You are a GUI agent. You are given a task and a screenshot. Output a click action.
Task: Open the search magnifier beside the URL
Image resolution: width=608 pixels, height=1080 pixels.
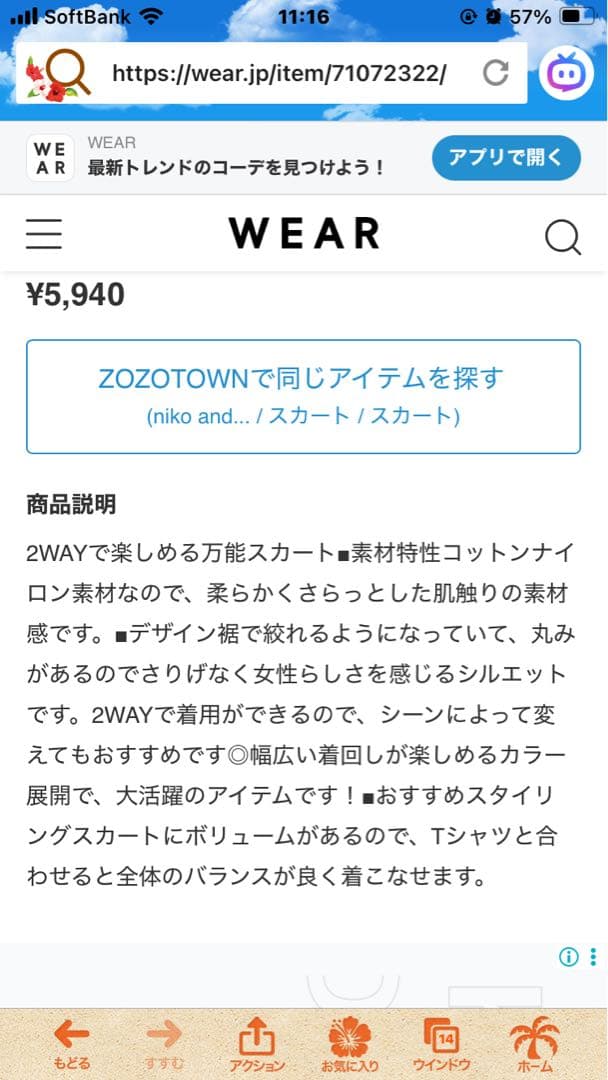[x=58, y=73]
